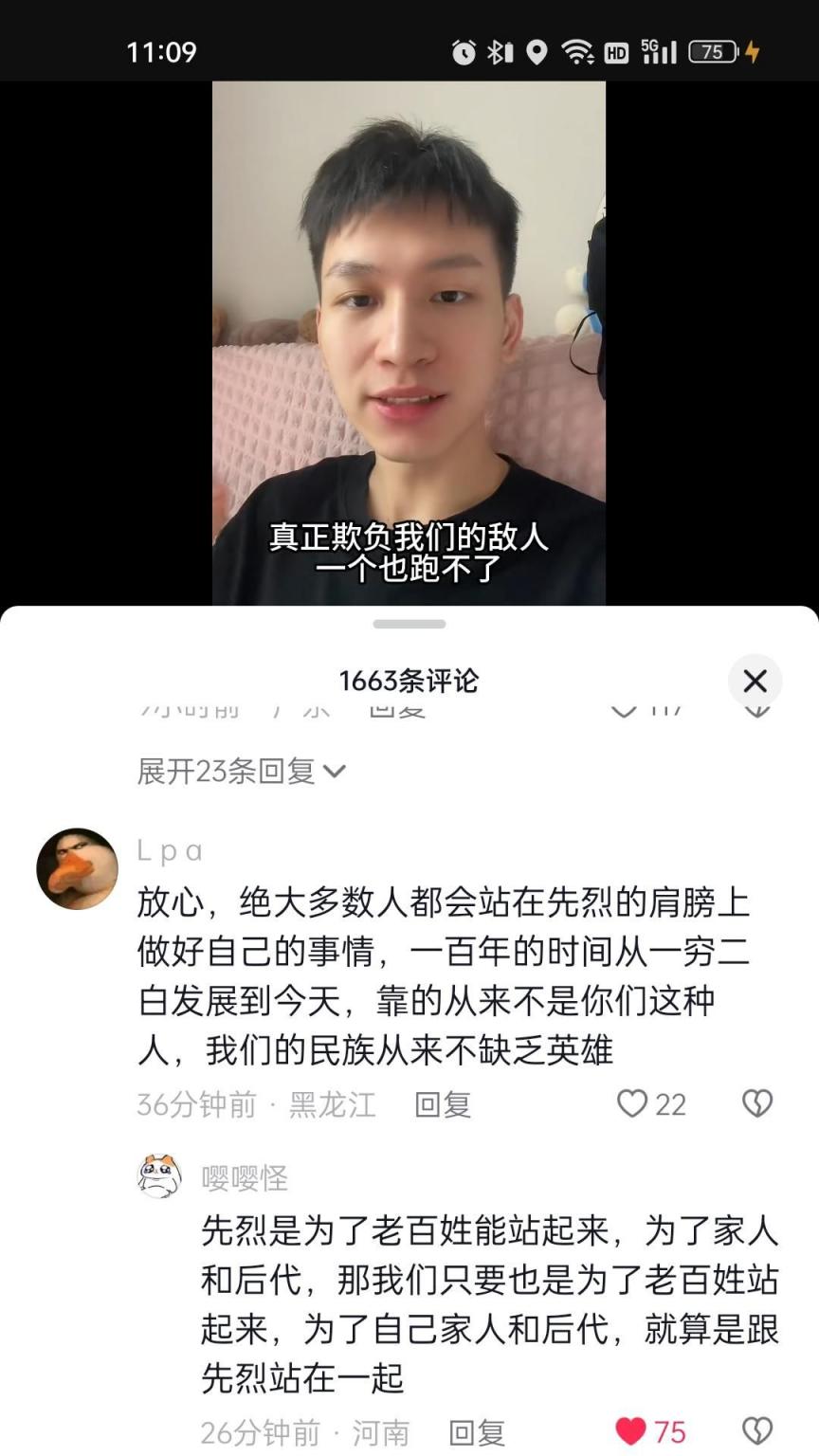Open 嘤嘤怪's username
Screen dimensions: 819x1456
[245, 1178]
